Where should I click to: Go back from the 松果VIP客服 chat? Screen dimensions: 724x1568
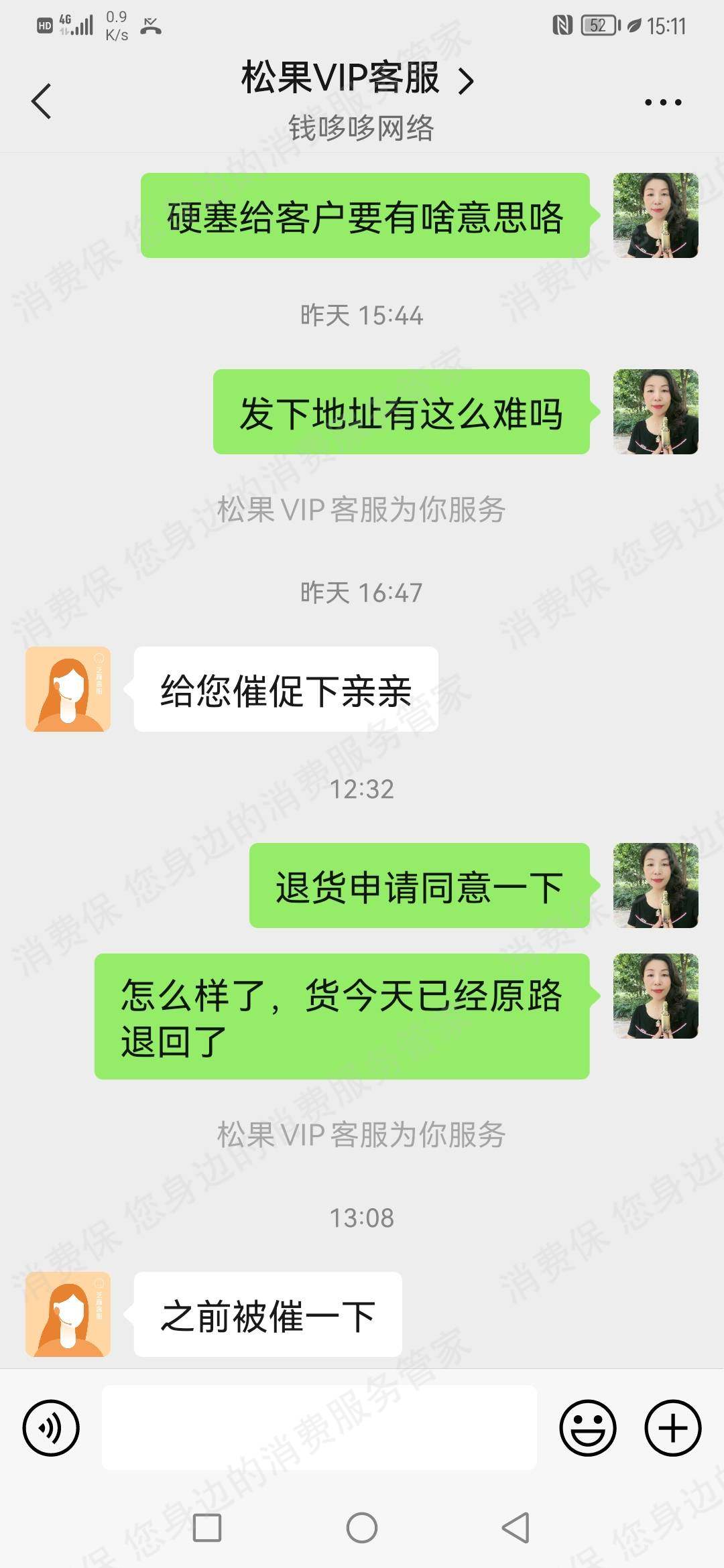click(42, 101)
